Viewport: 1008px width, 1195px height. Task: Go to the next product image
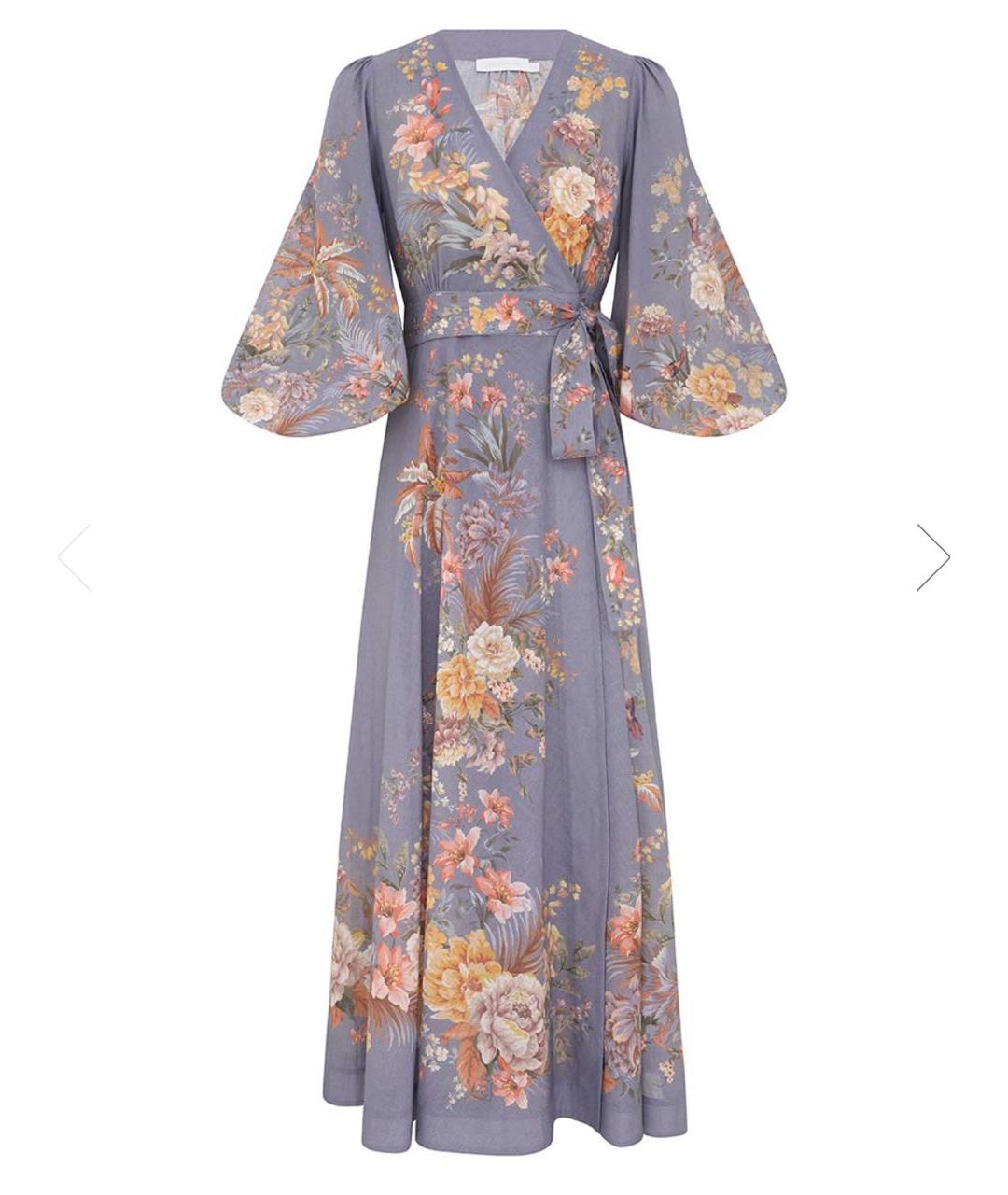pos(932,557)
